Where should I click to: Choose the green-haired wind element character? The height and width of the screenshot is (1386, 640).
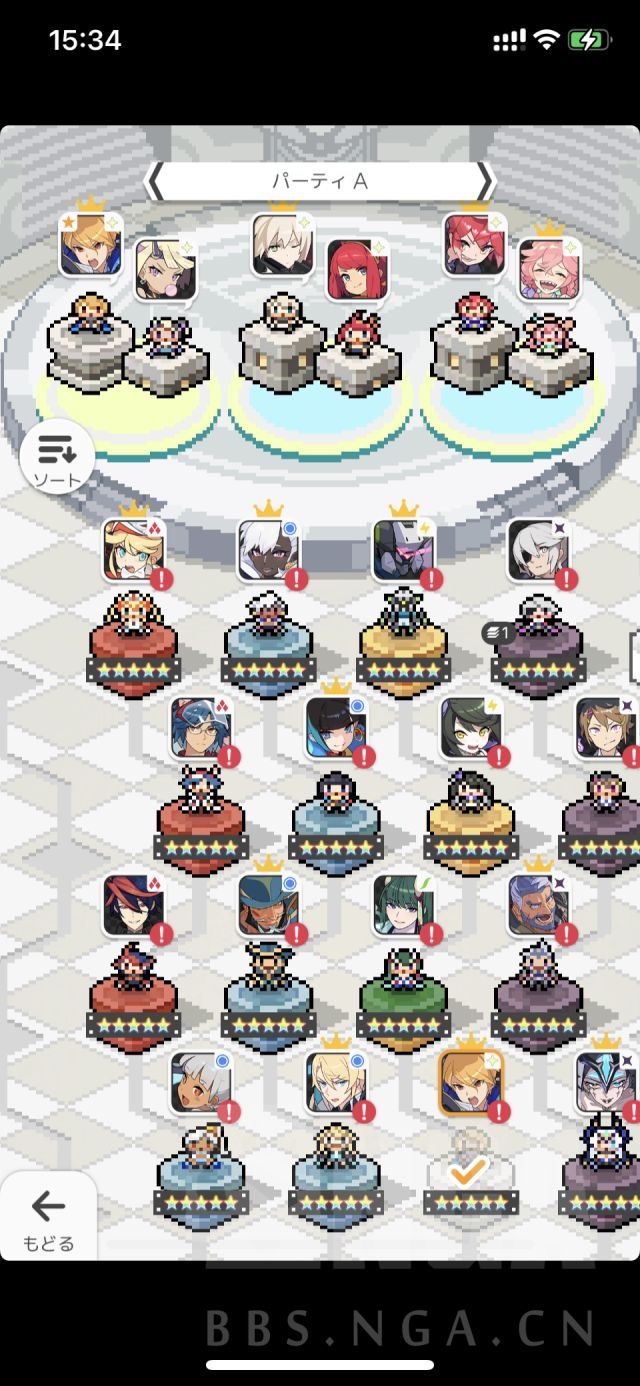[x=402, y=906]
